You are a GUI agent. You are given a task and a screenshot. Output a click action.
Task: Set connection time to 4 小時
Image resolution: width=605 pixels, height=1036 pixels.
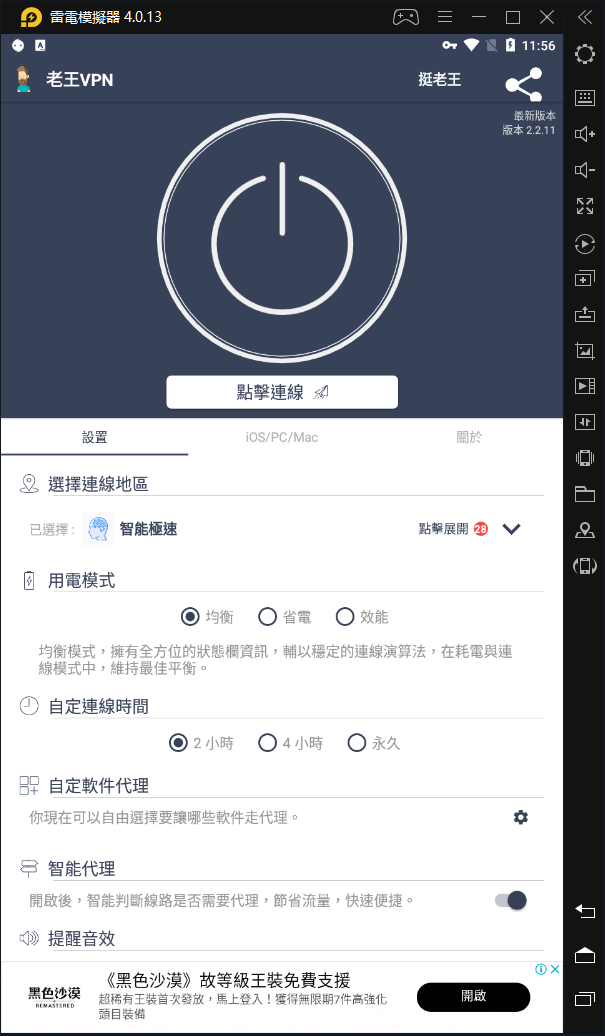click(x=268, y=743)
